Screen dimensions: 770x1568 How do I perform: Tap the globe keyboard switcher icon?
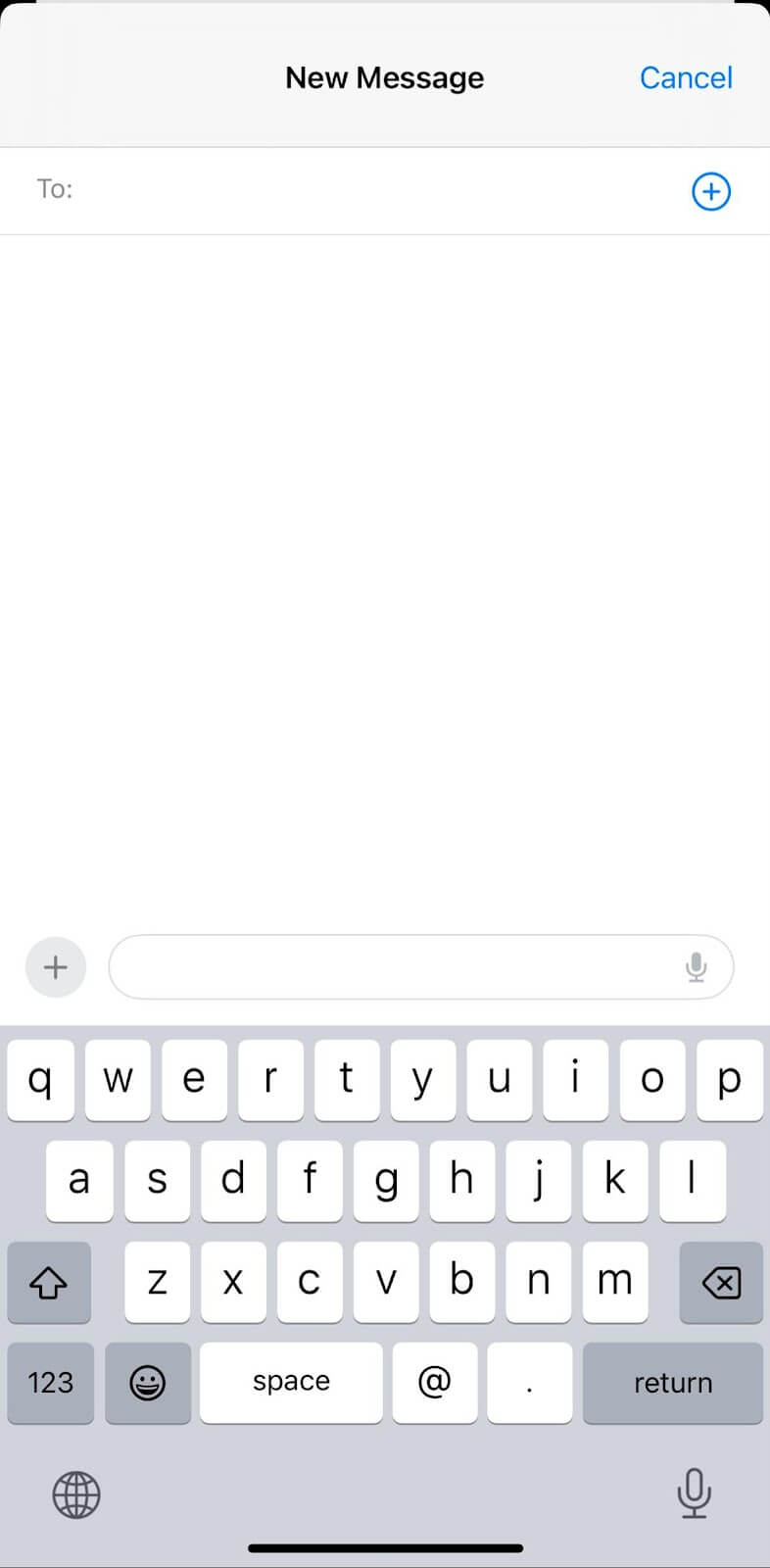click(x=76, y=1494)
